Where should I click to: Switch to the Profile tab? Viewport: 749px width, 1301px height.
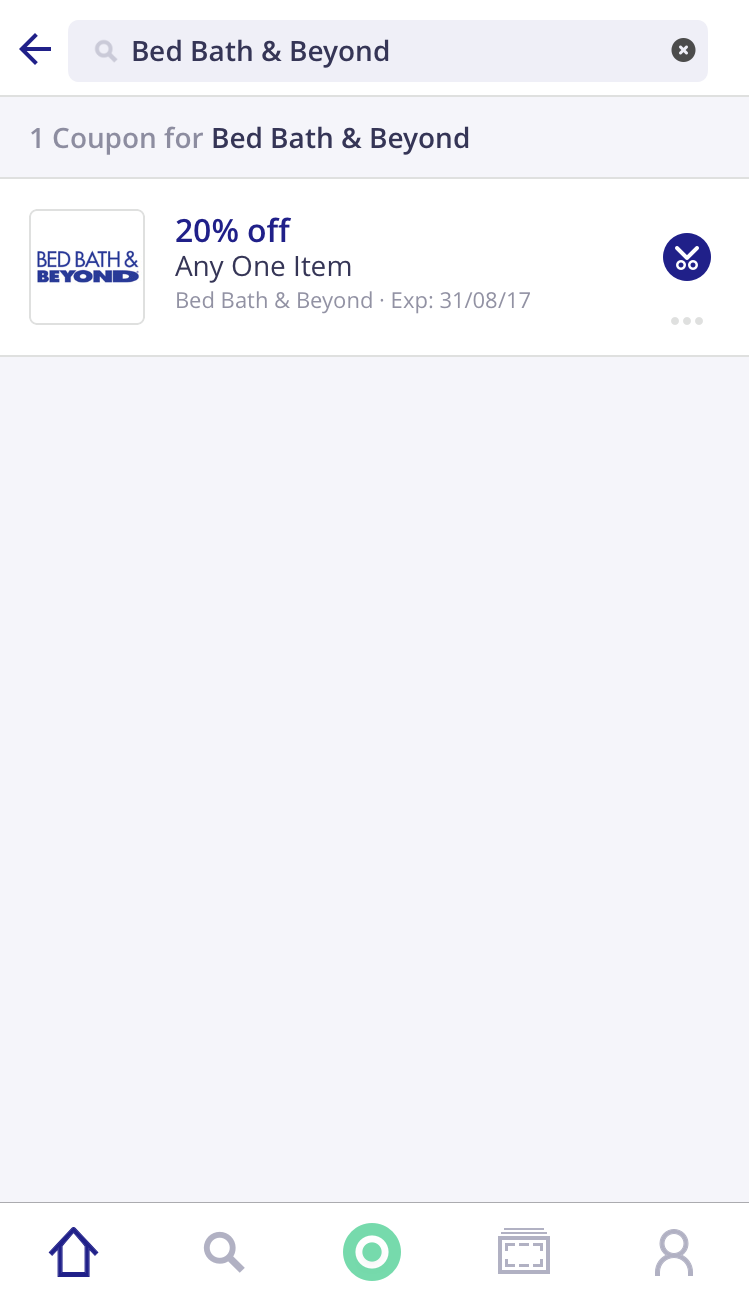(x=674, y=1252)
